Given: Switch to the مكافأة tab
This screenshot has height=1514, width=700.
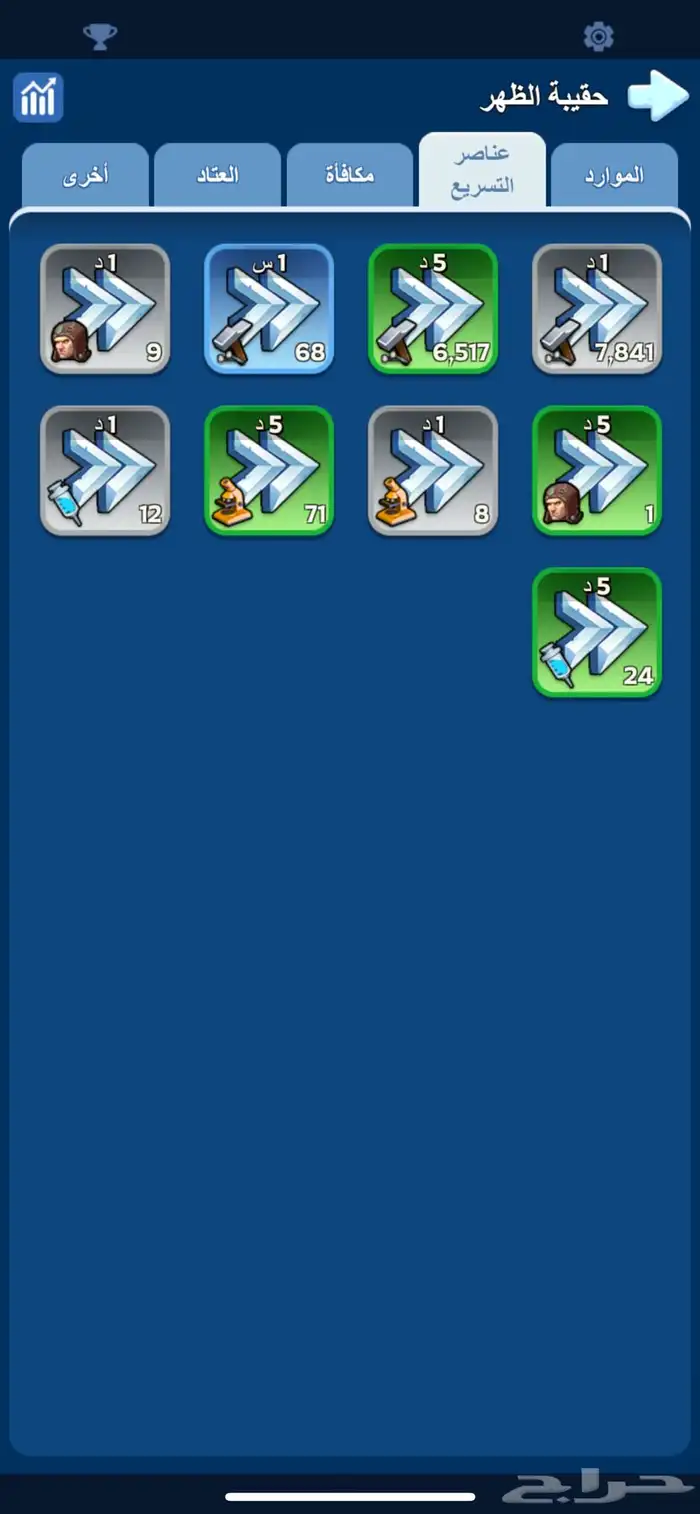Looking at the screenshot, I should (x=350, y=176).
